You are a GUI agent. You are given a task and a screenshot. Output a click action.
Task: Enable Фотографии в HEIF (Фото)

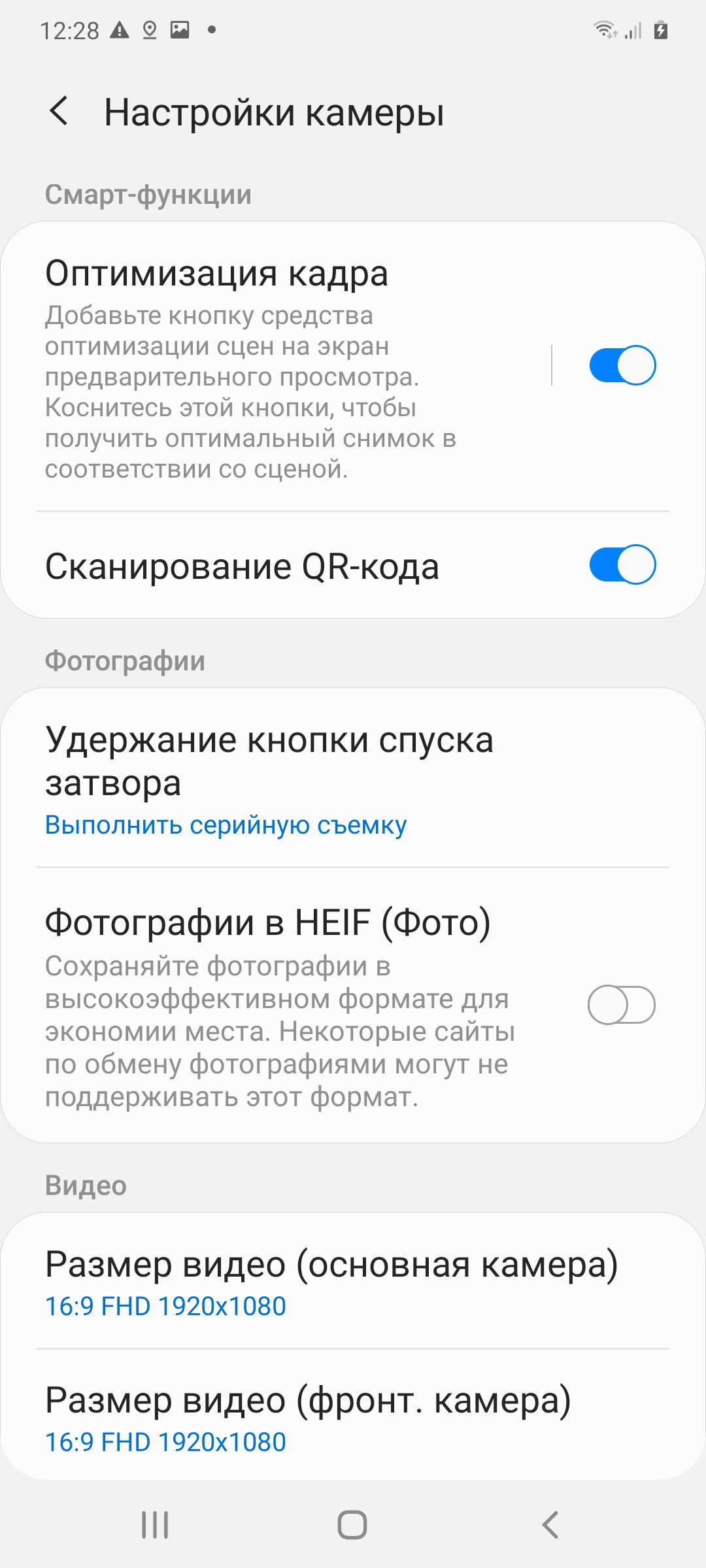[x=622, y=1005]
